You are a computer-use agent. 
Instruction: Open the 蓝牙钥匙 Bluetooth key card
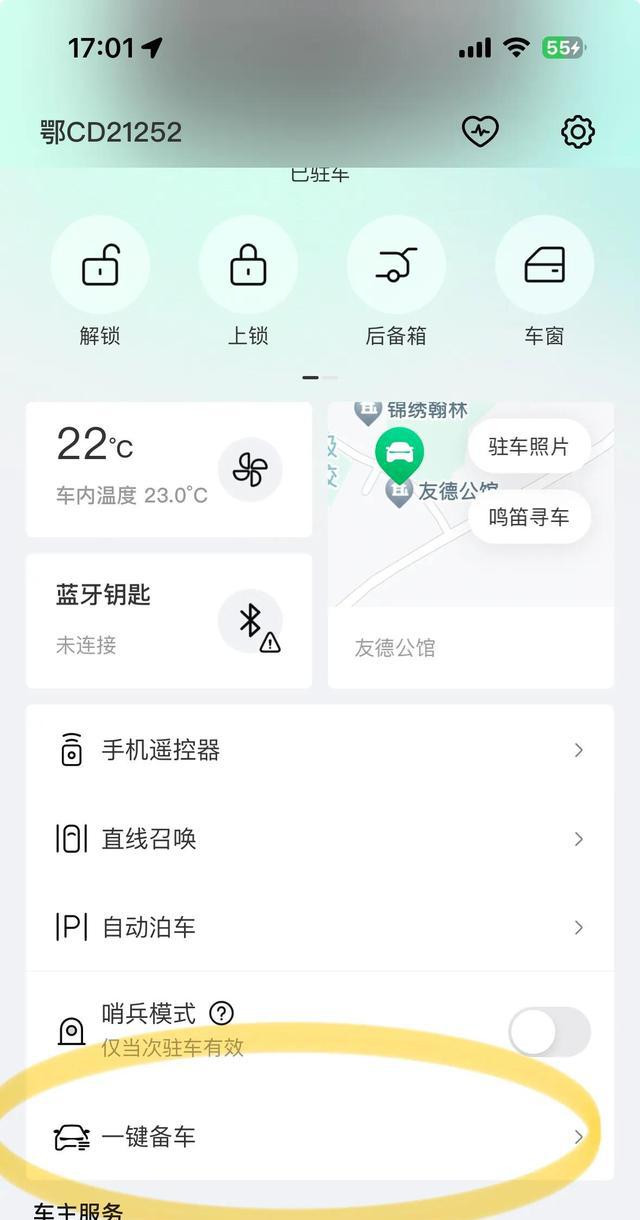[169, 621]
